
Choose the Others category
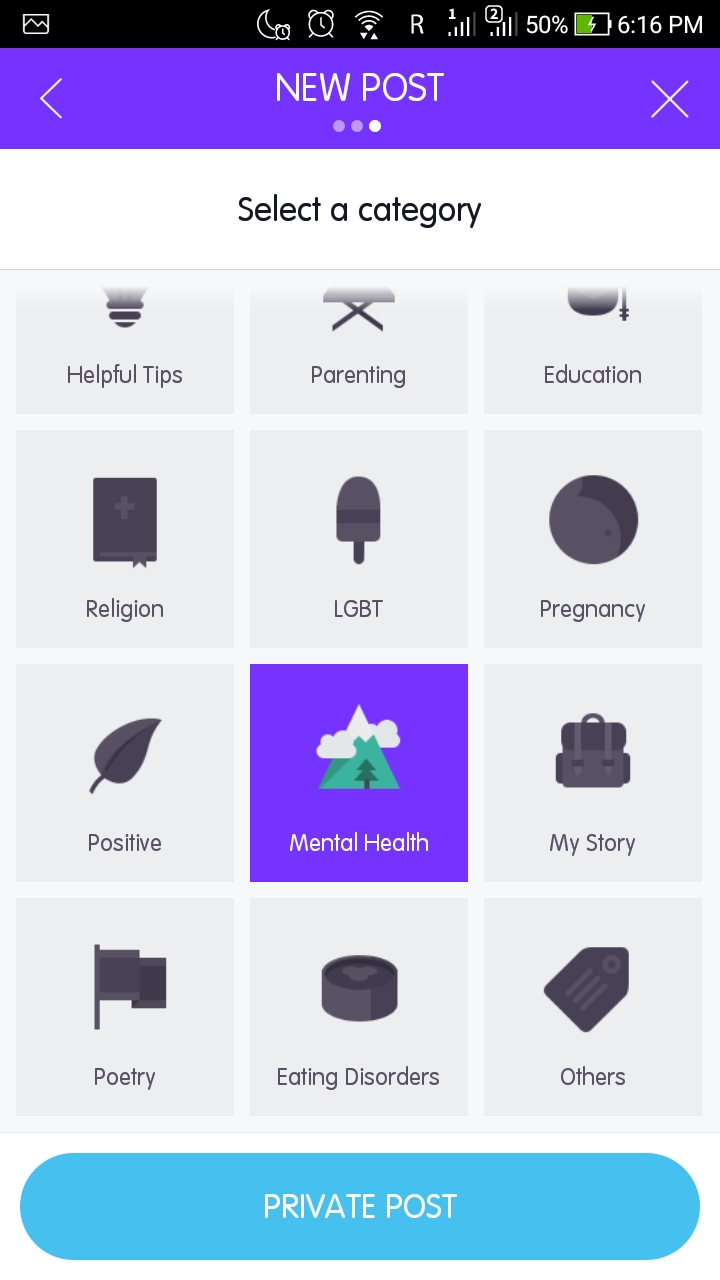(x=592, y=1007)
